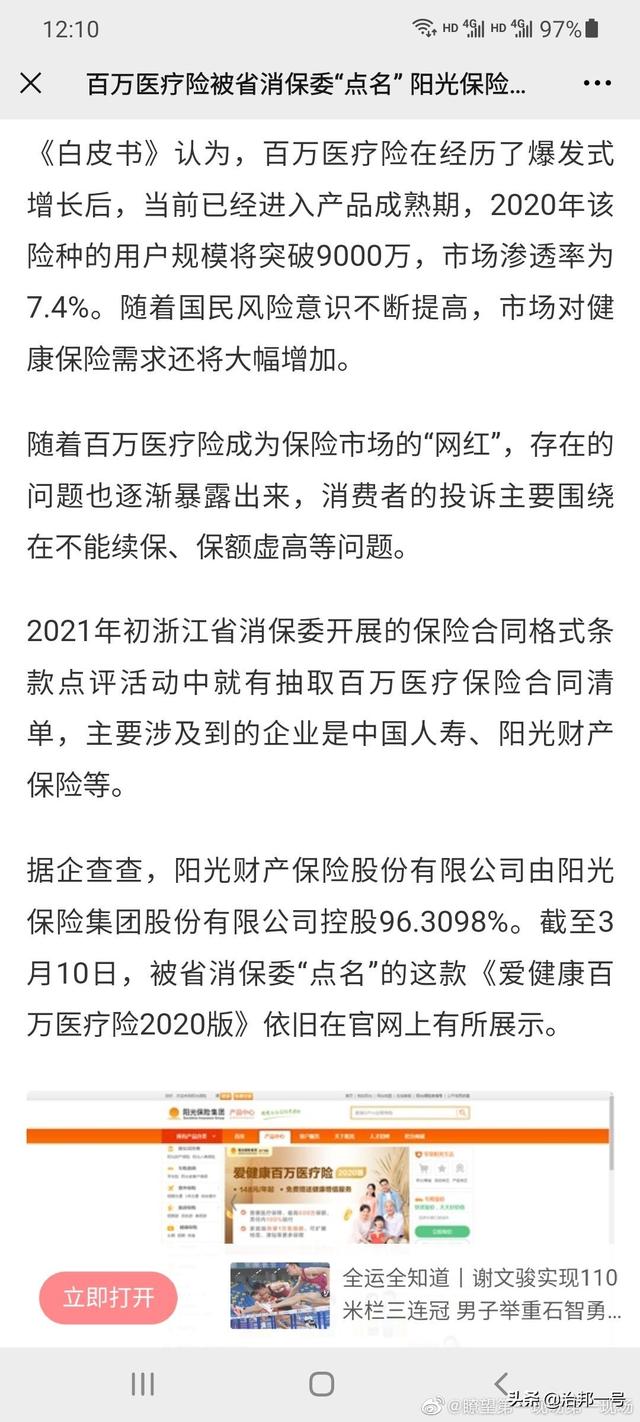The height and width of the screenshot is (1422, 640).
Task: Close the article with the X icon
Action: click(31, 83)
